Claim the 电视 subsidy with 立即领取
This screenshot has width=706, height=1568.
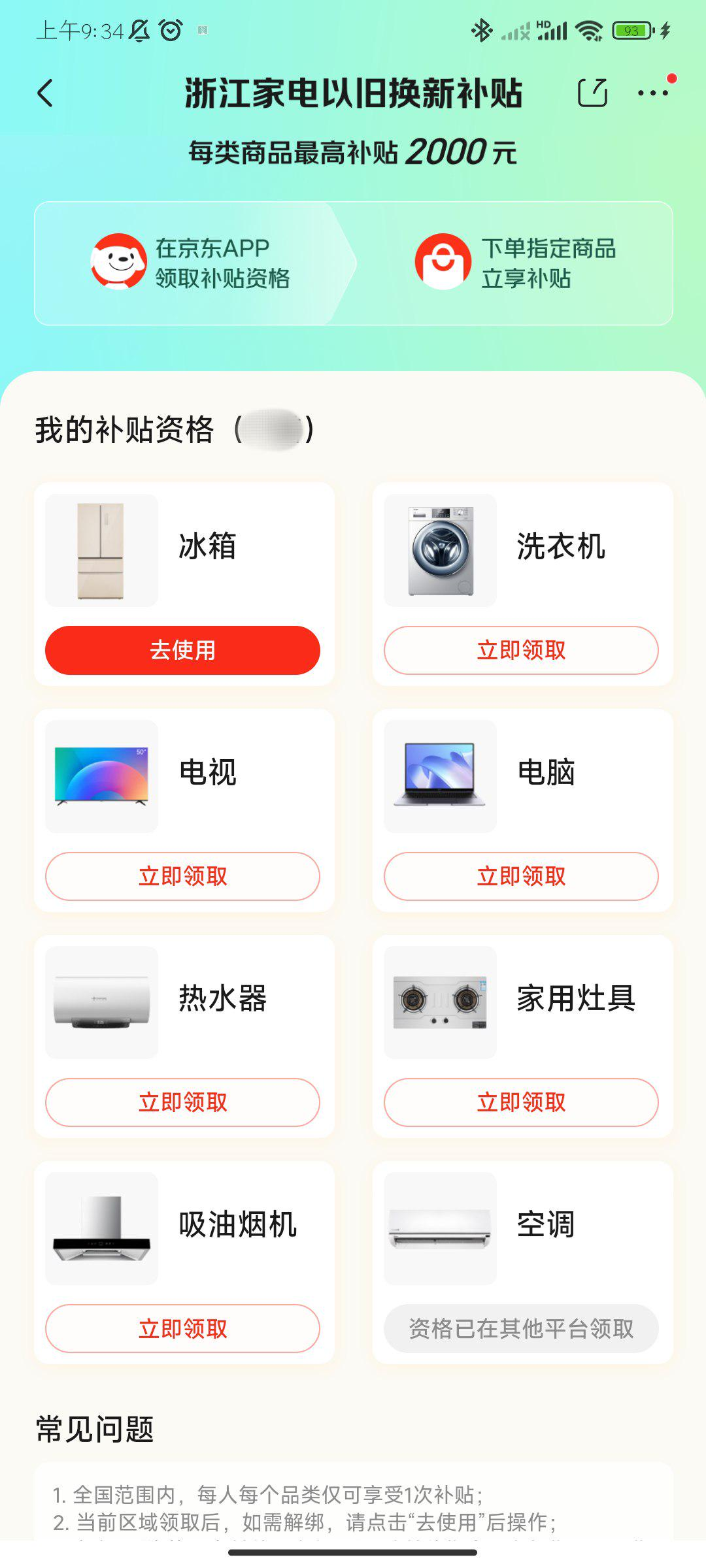point(182,876)
